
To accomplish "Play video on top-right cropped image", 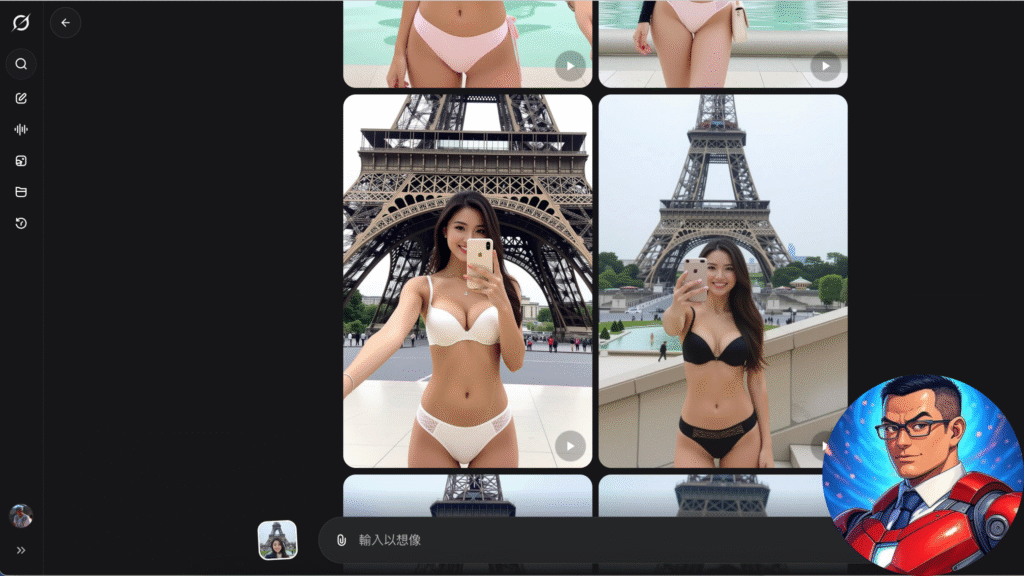I will tap(825, 66).
